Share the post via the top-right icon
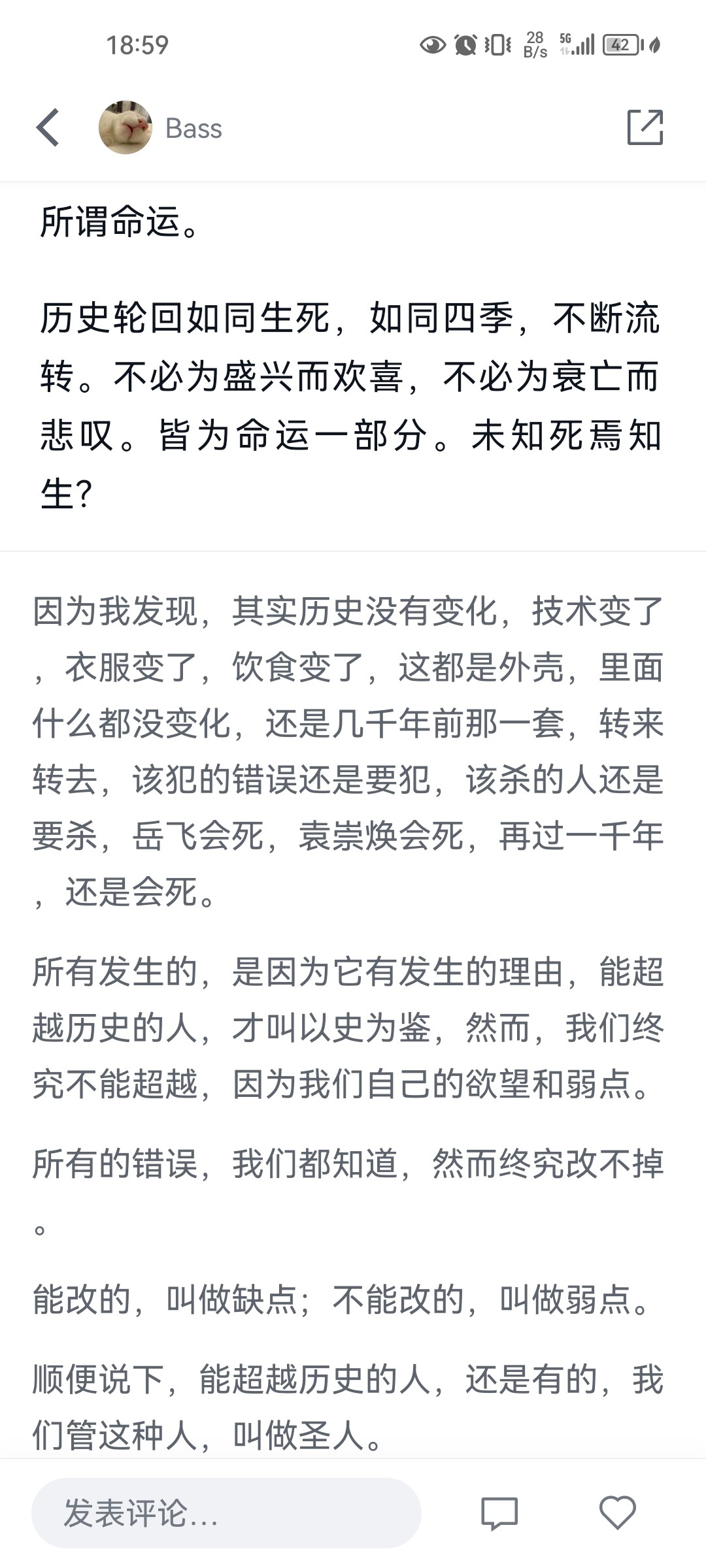Viewport: 706px width, 1568px height. 645,127
